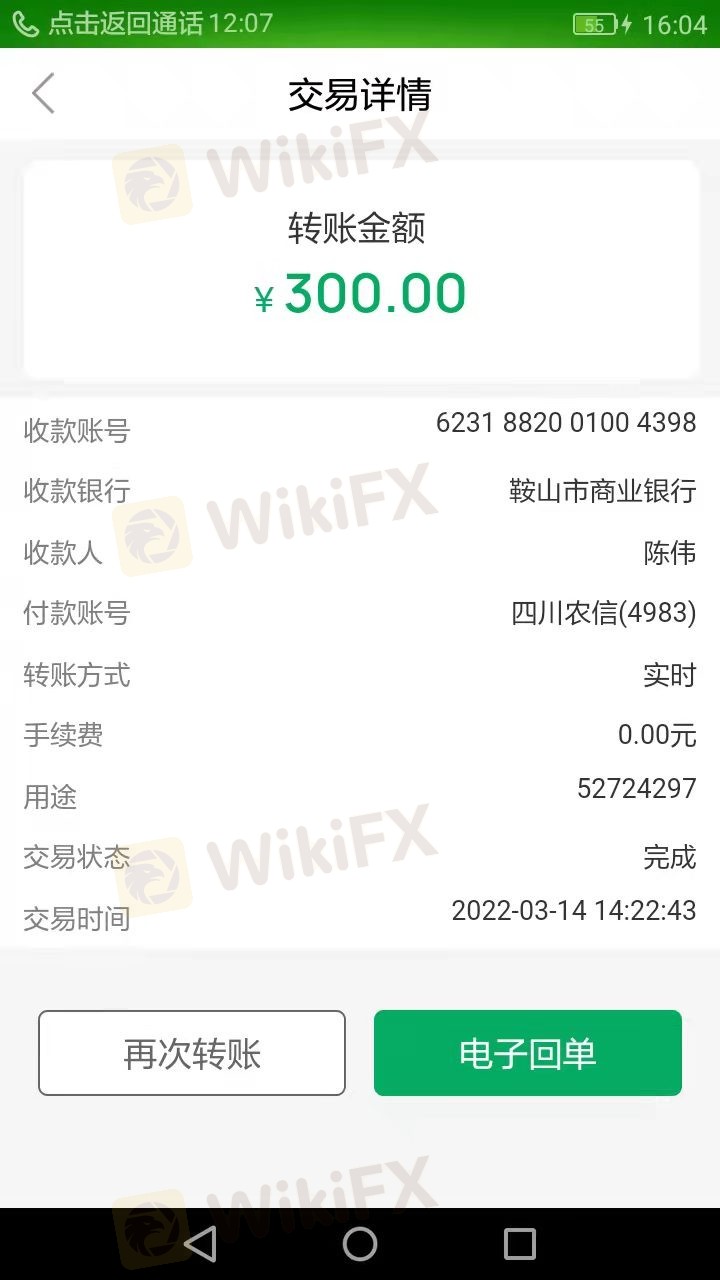Tap the system back triangle button
The width and height of the screenshot is (720, 1280).
[x=200, y=1244]
